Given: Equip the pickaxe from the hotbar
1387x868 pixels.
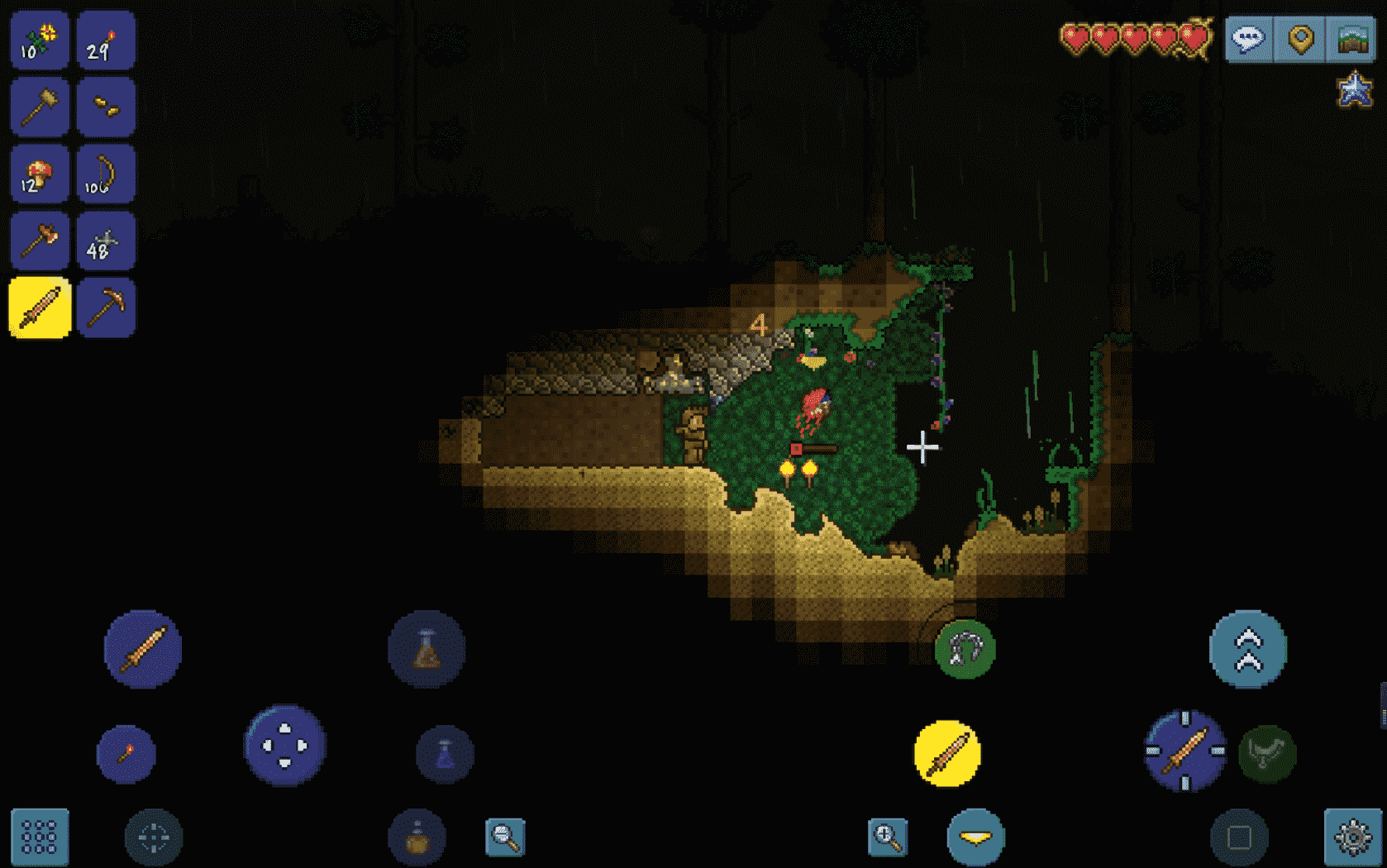Looking at the screenshot, I should (106, 308).
